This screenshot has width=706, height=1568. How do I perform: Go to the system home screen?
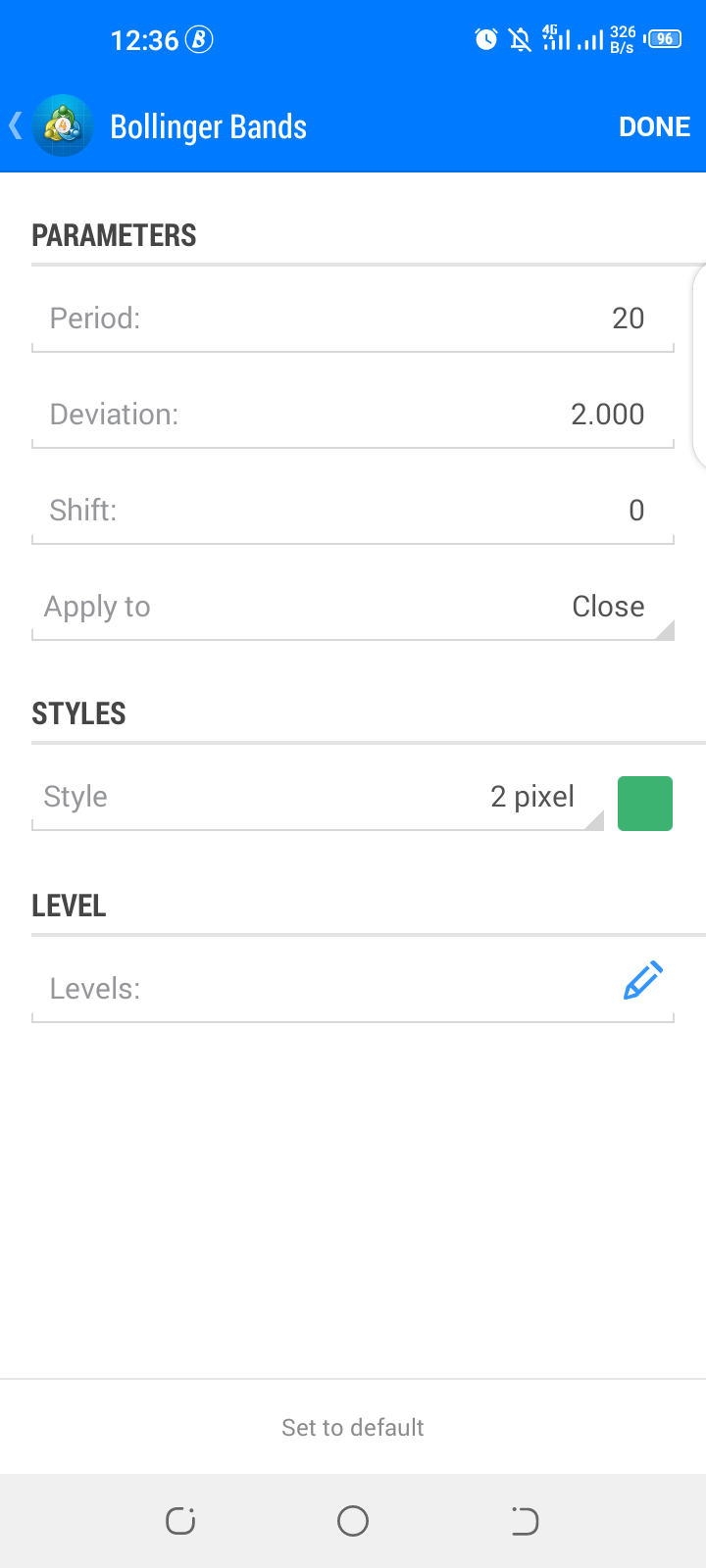tap(353, 1521)
